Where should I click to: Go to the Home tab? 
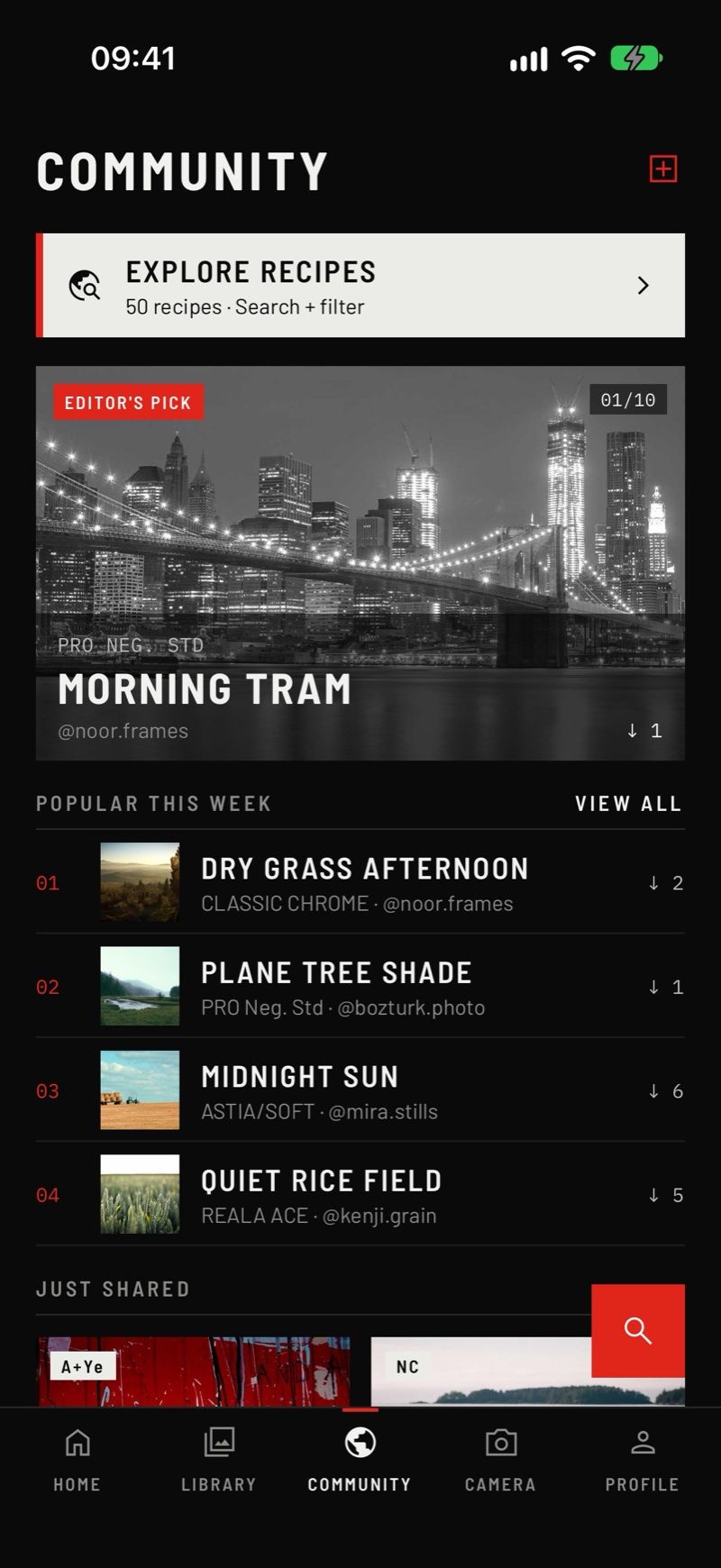78,1460
